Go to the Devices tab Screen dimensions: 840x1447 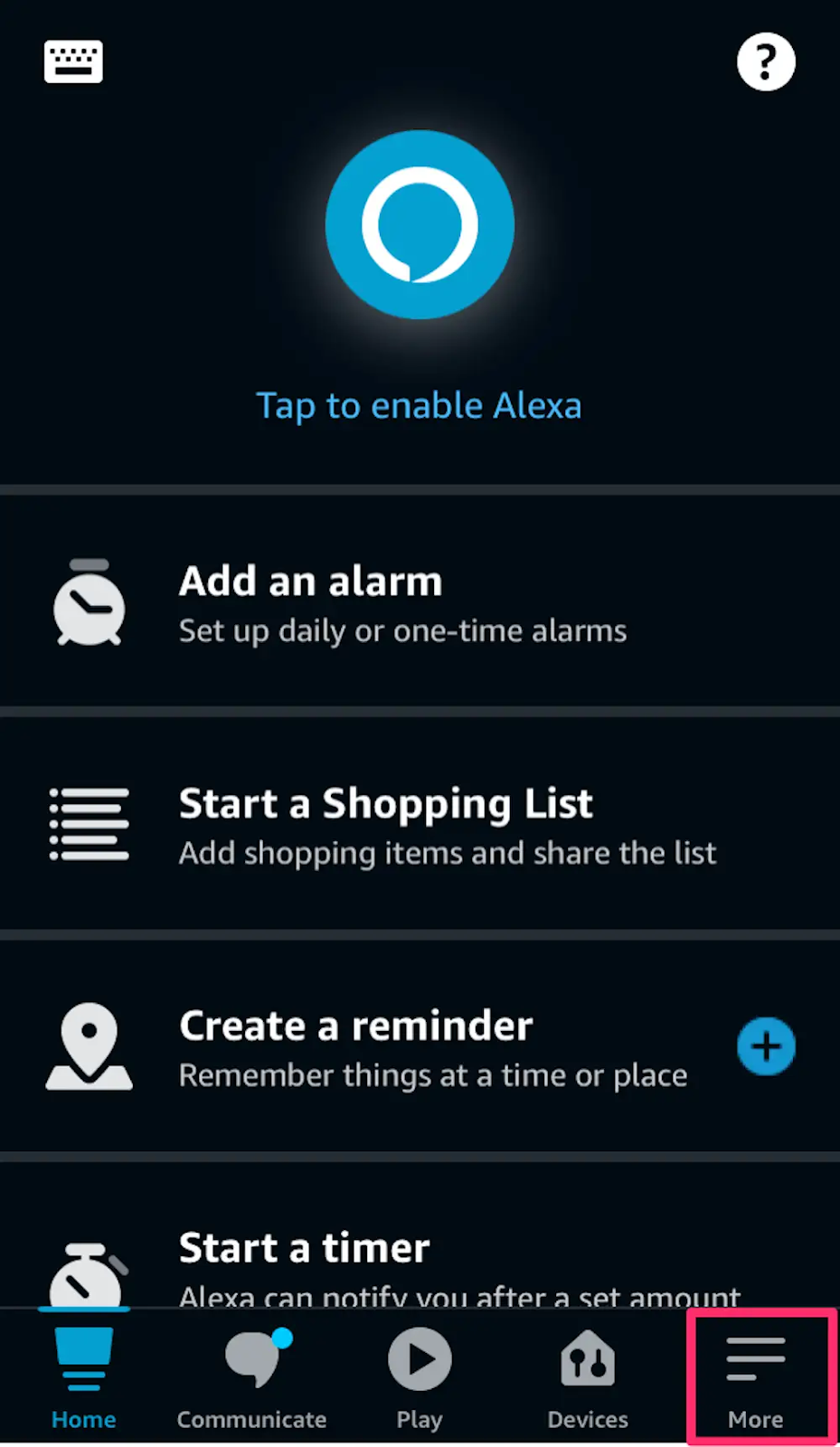pos(588,1376)
